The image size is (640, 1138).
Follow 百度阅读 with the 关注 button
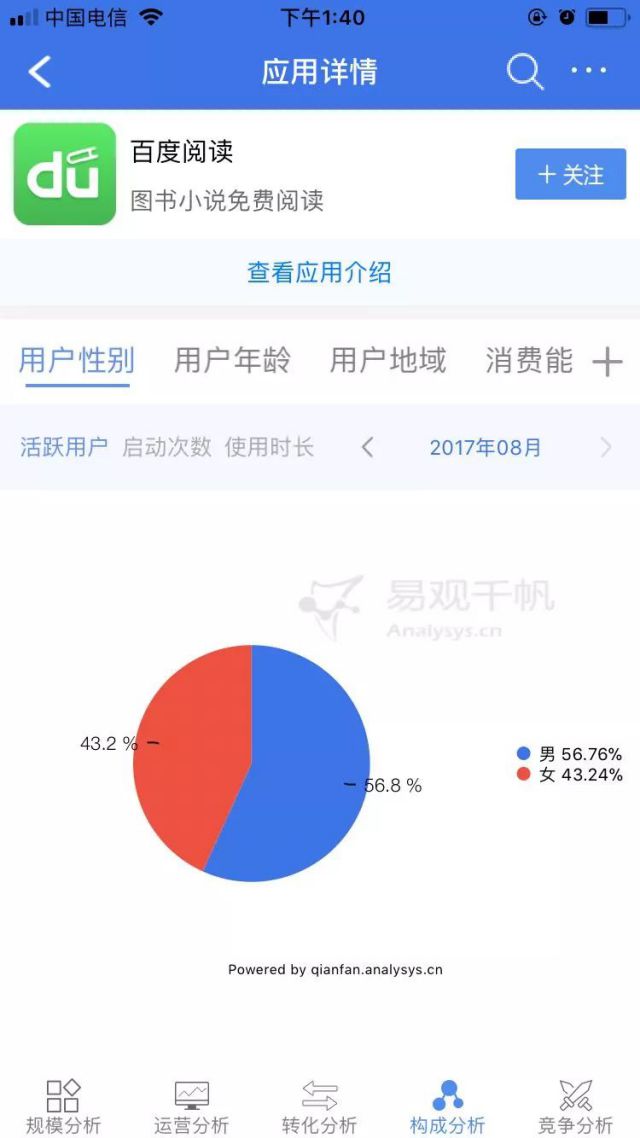570,175
